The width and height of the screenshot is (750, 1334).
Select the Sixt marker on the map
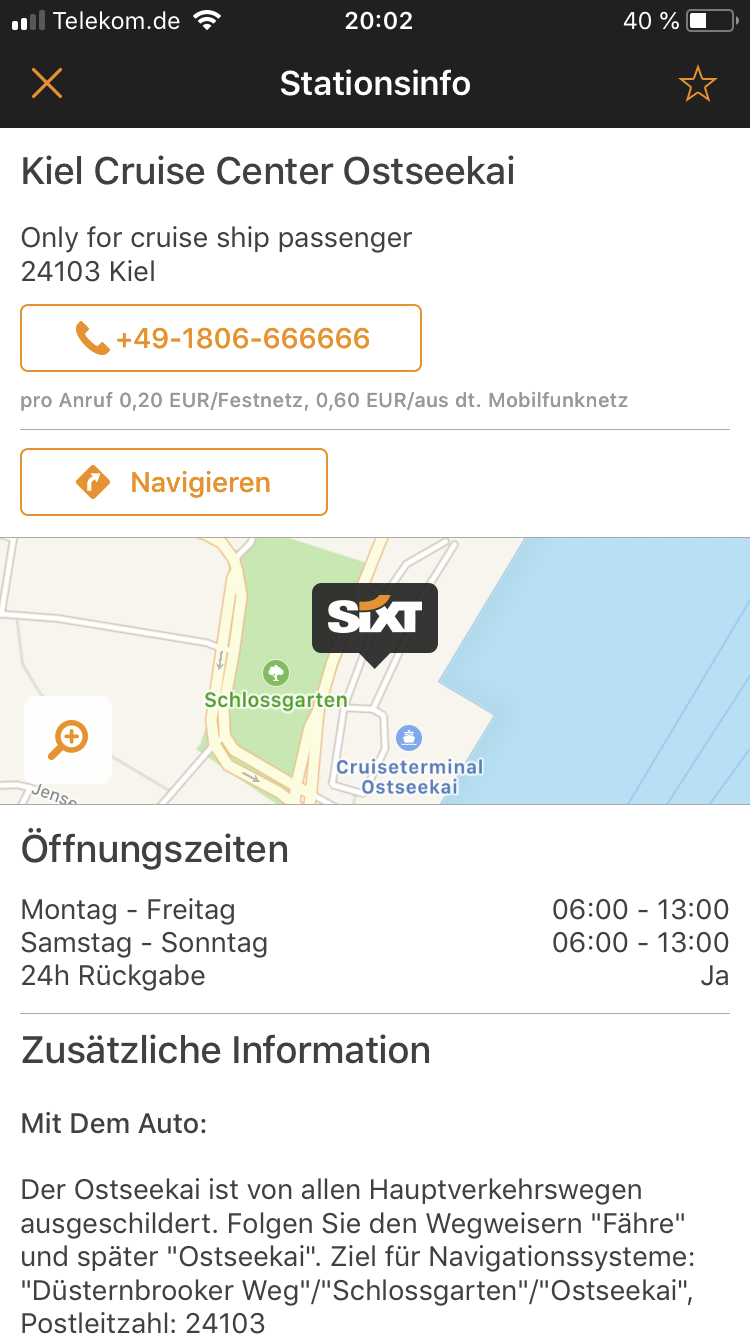375,619
